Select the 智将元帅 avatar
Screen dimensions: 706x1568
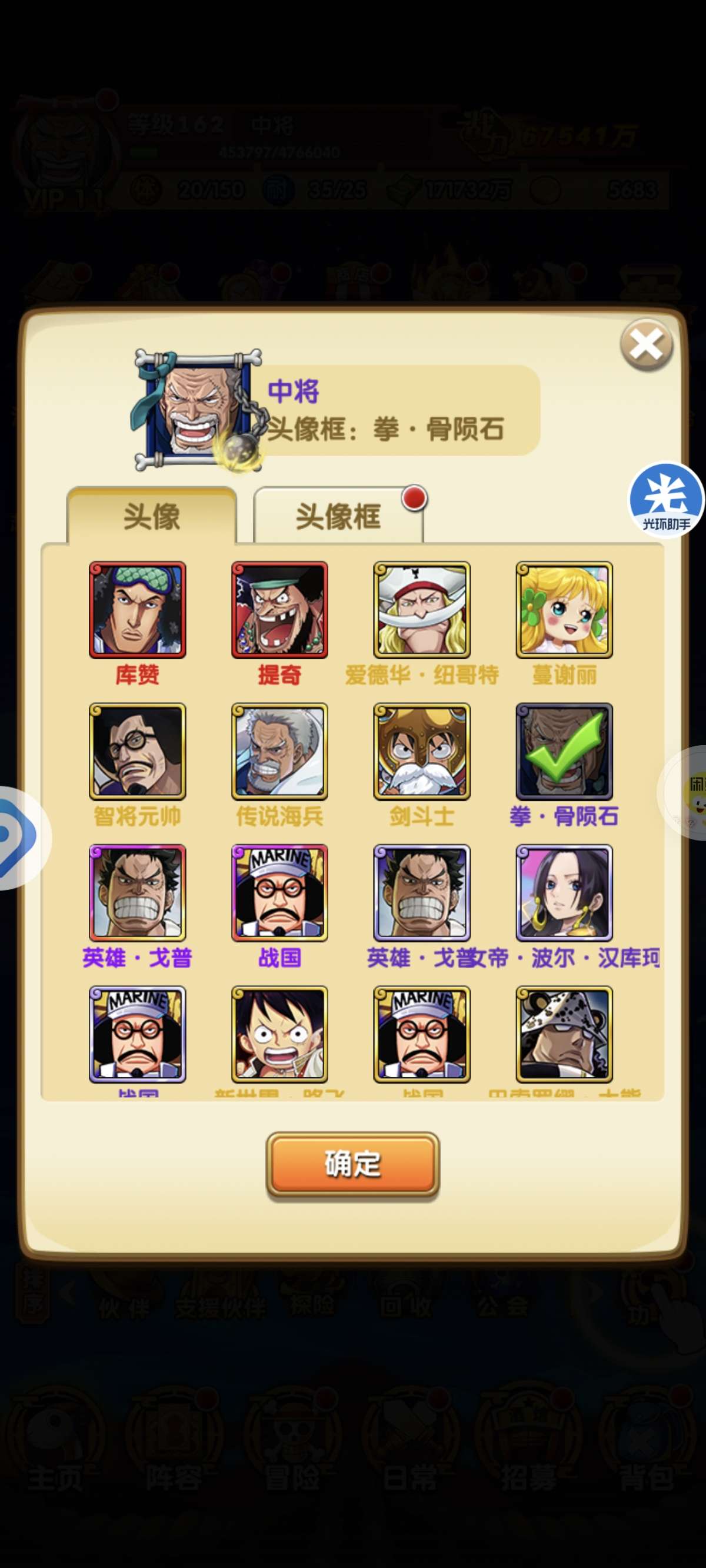[138, 751]
